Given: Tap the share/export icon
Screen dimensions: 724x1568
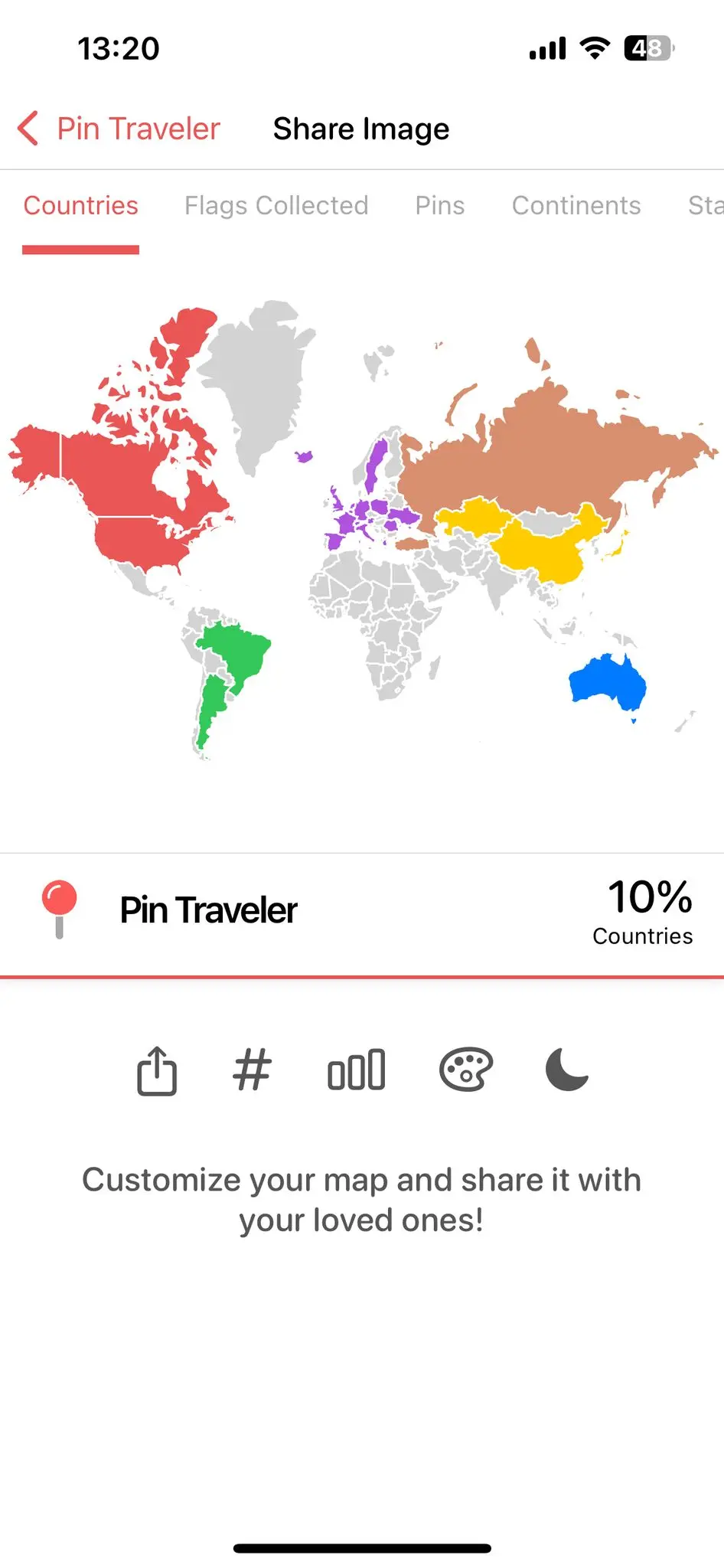Looking at the screenshot, I should click(x=157, y=1070).
